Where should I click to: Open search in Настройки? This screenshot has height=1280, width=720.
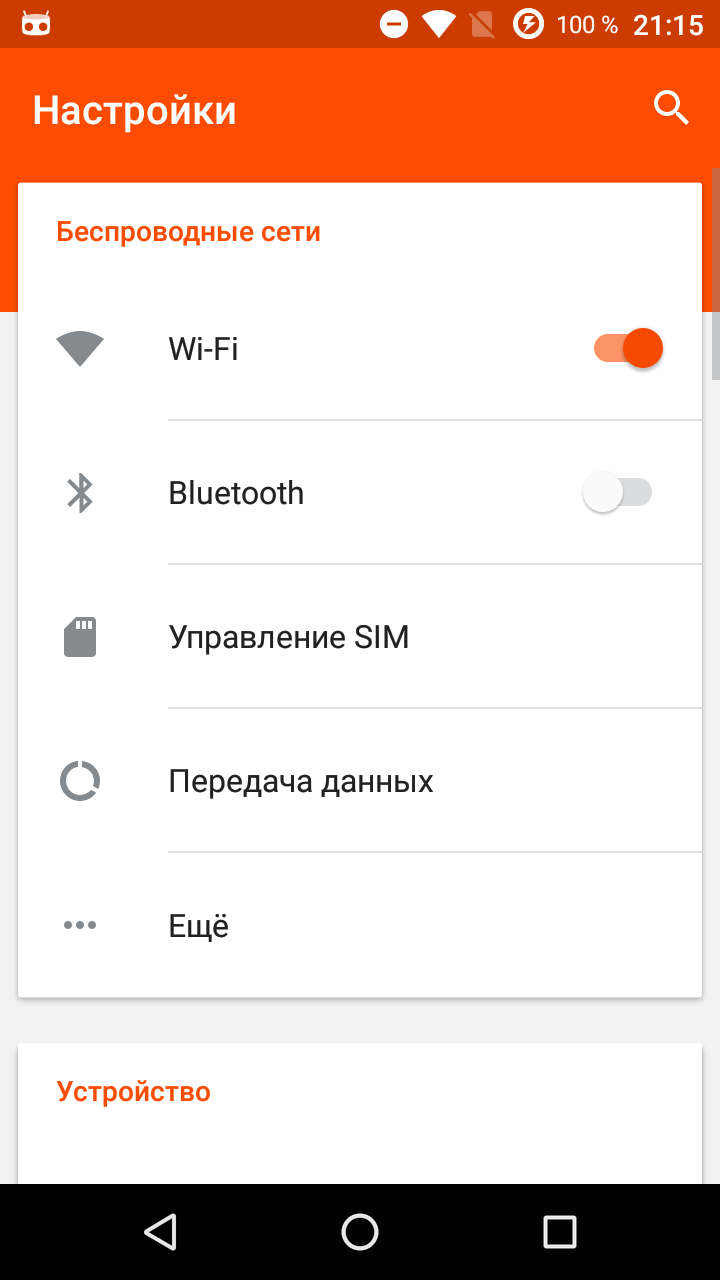[x=671, y=108]
